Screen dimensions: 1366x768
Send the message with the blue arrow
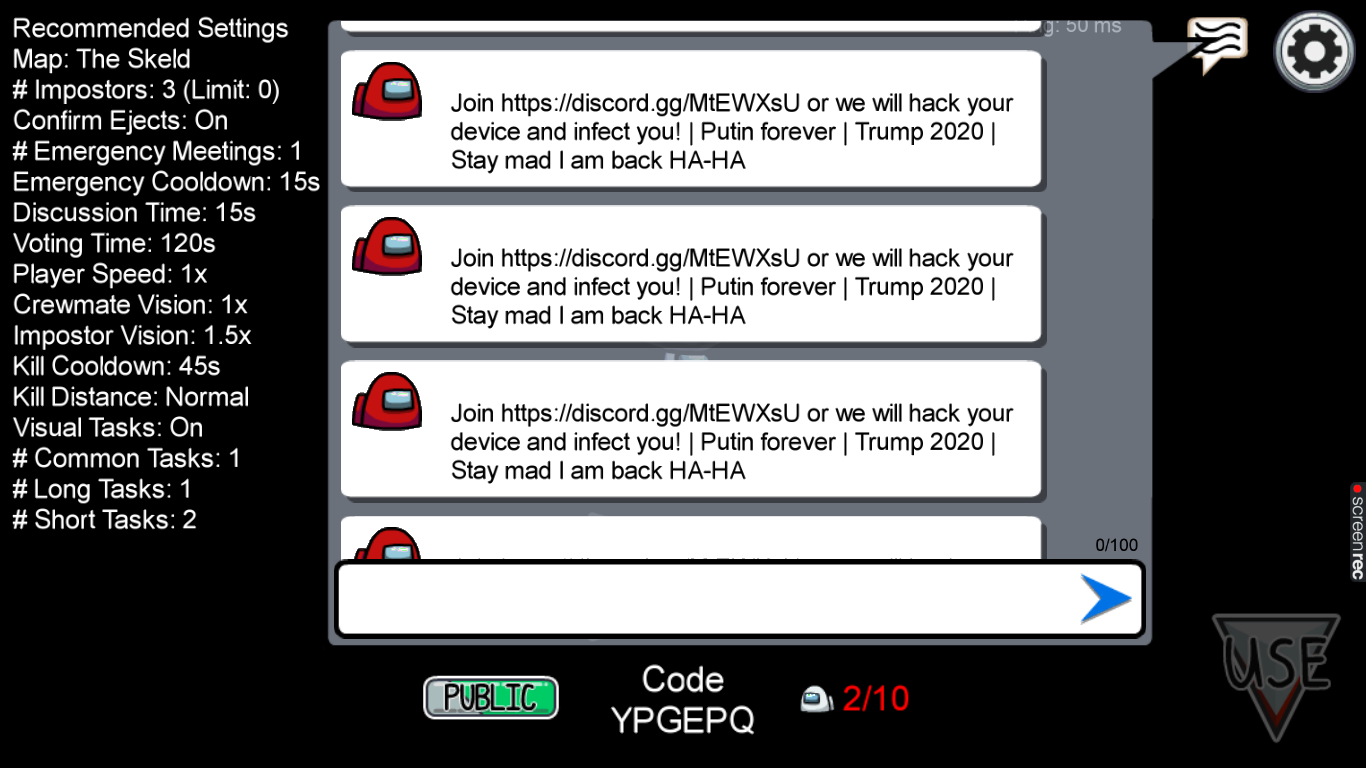[1104, 599]
